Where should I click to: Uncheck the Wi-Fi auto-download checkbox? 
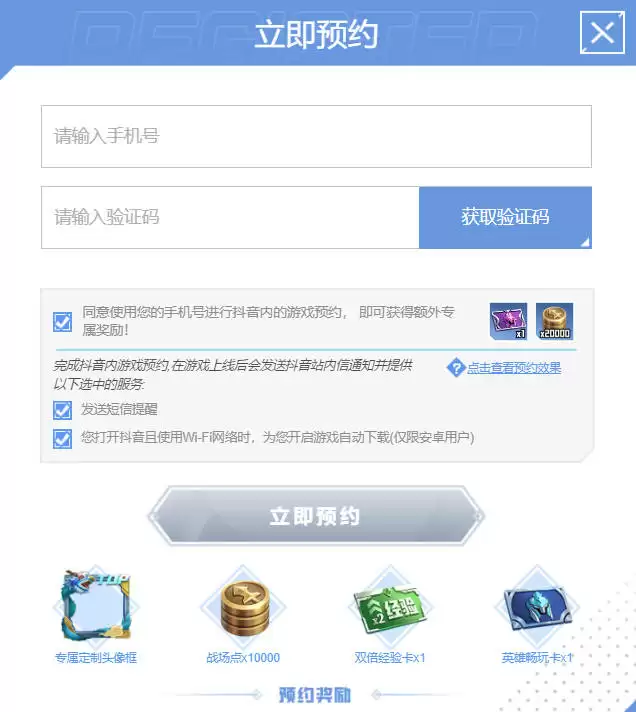tap(62, 438)
